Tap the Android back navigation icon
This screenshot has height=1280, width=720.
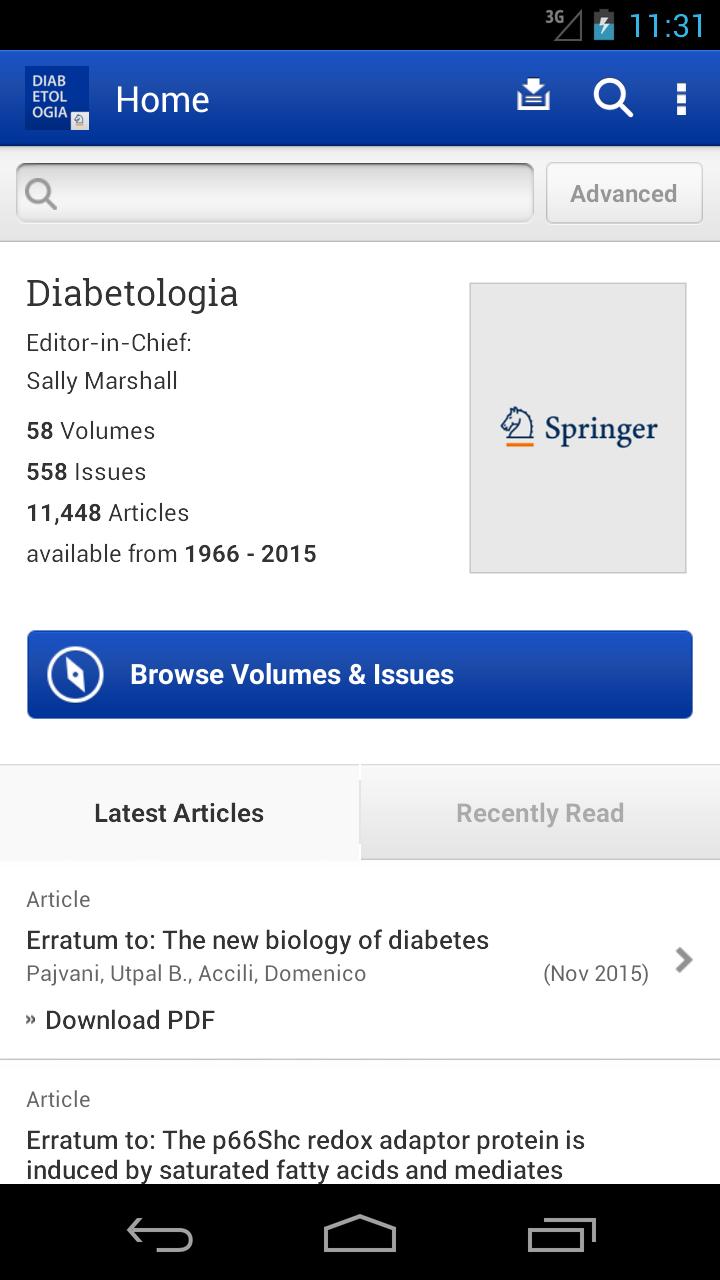160,1233
